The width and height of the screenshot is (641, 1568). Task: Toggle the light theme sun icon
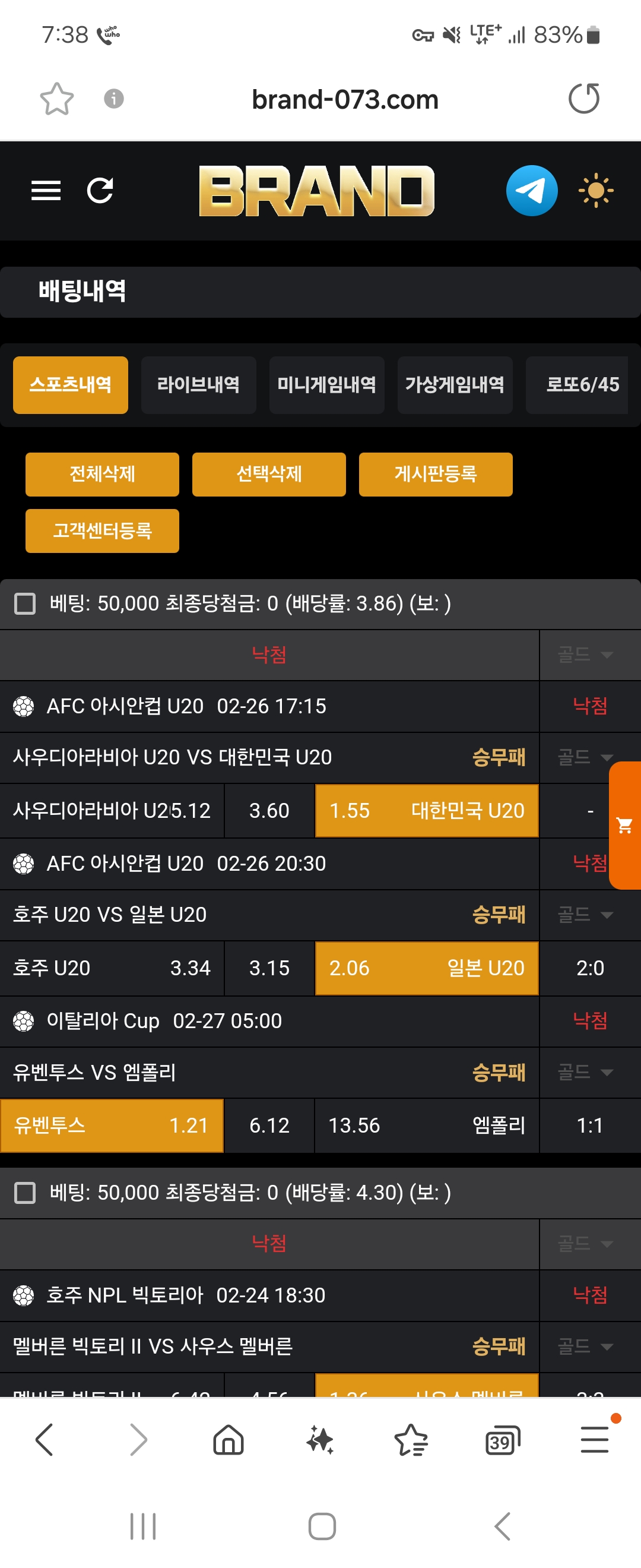coord(595,191)
